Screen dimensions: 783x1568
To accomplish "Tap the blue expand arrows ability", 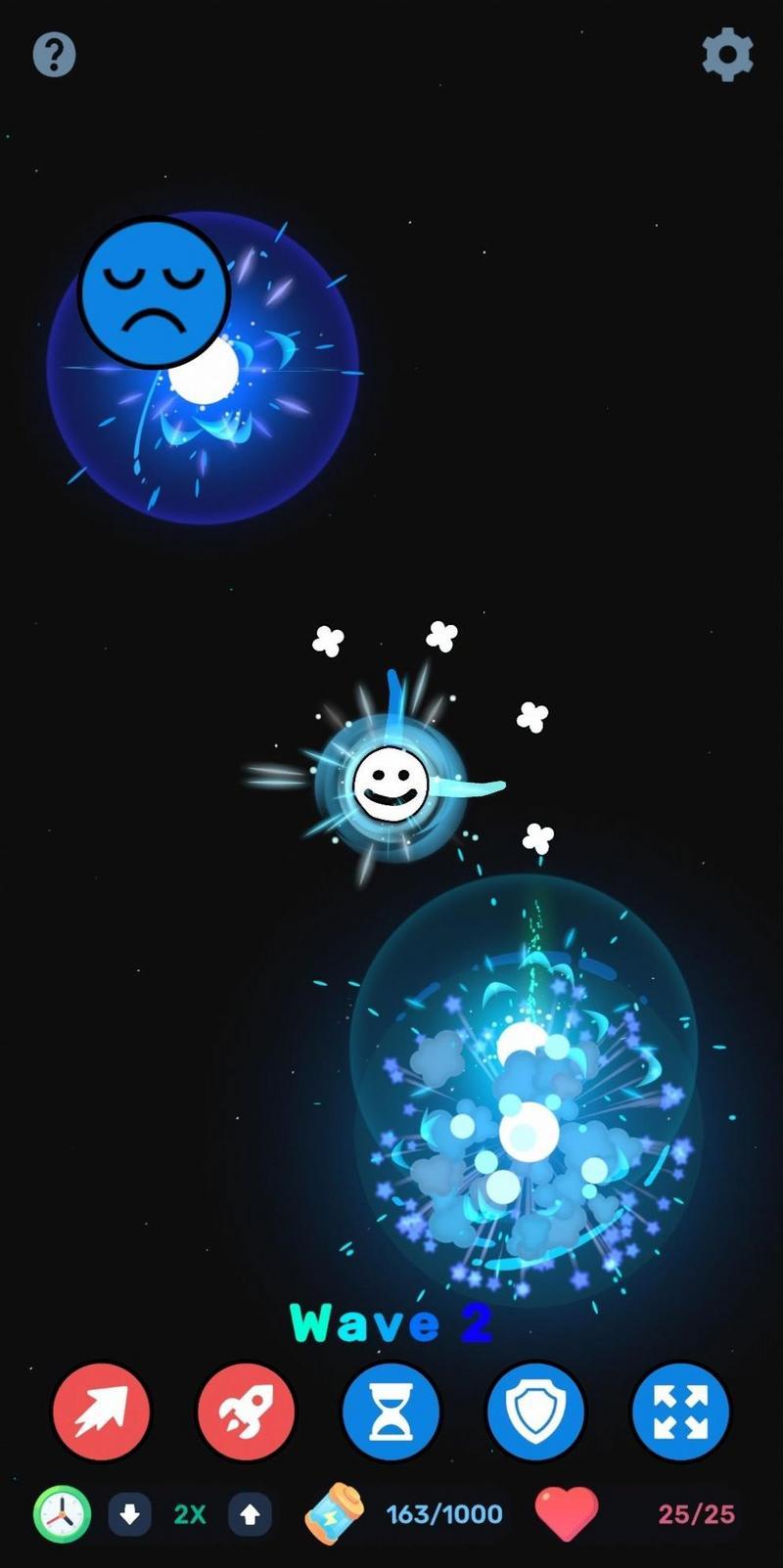I will (681, 1411).
